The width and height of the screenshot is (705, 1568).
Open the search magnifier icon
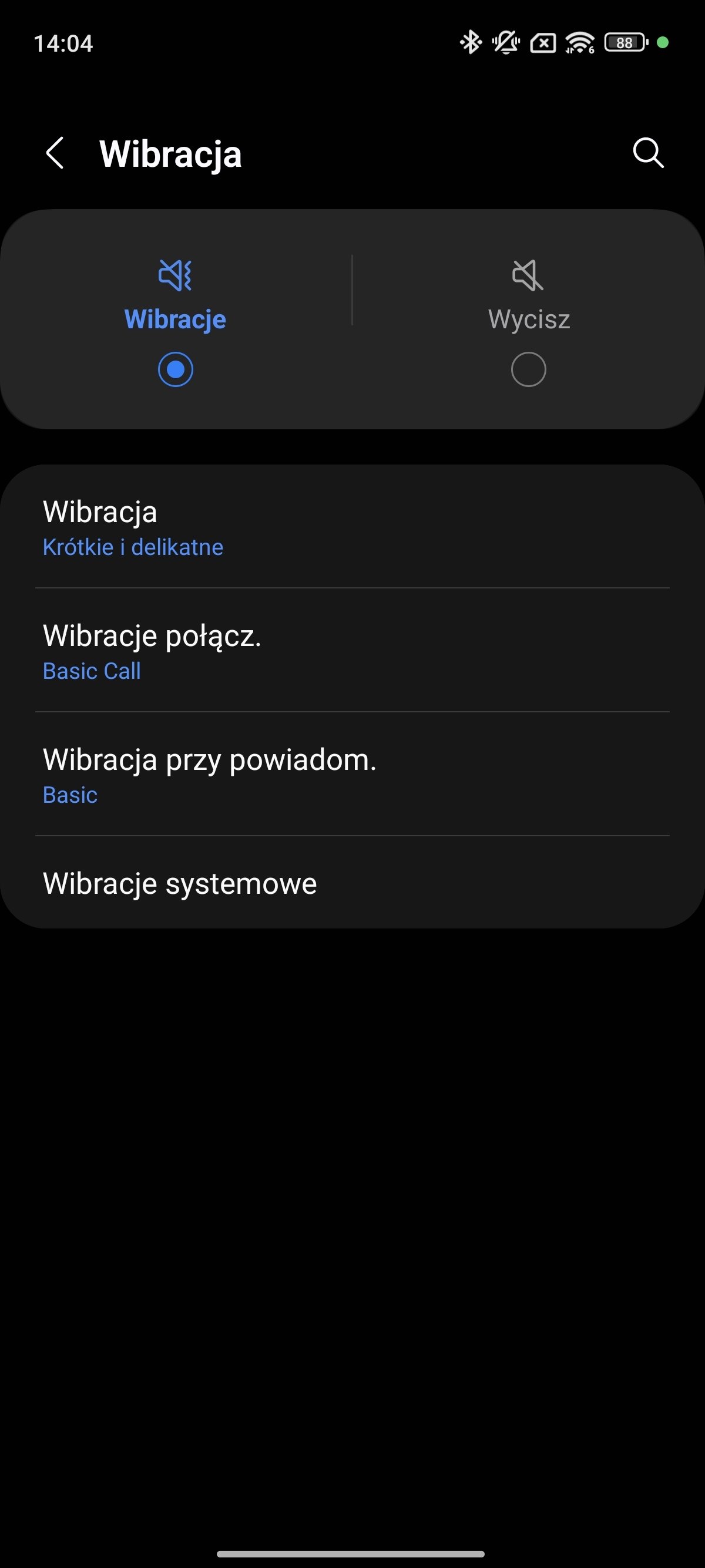pyautogui.click(x=648, y=153)
